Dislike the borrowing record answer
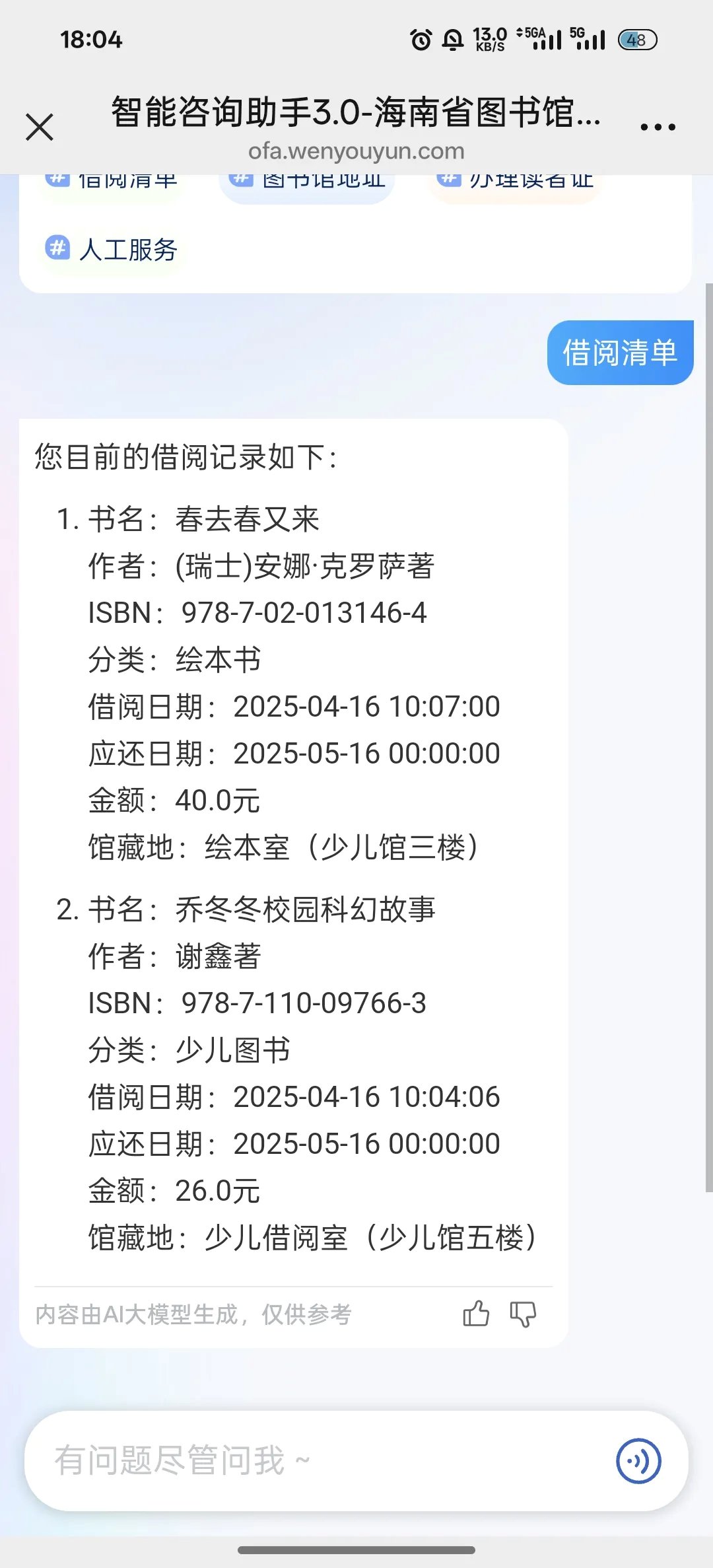Viewport: 713px width, 1568px height. 523,1314
